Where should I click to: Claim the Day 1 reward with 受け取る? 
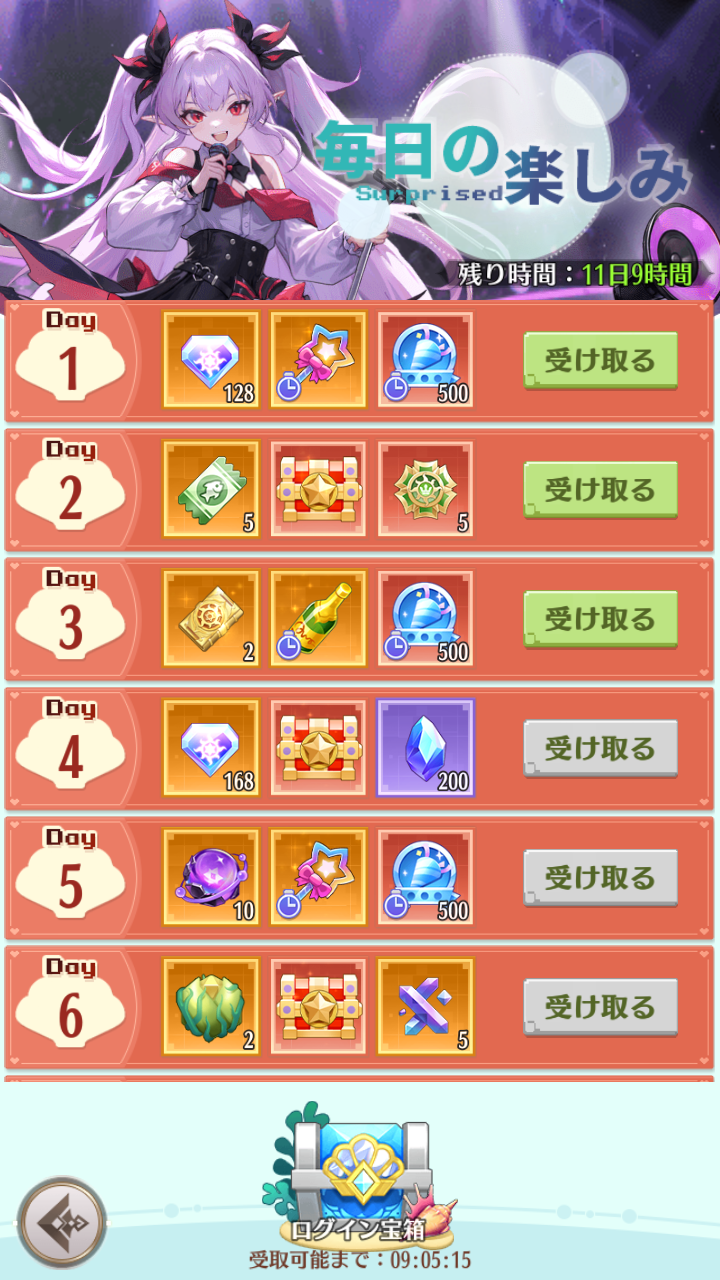[600, 360]
